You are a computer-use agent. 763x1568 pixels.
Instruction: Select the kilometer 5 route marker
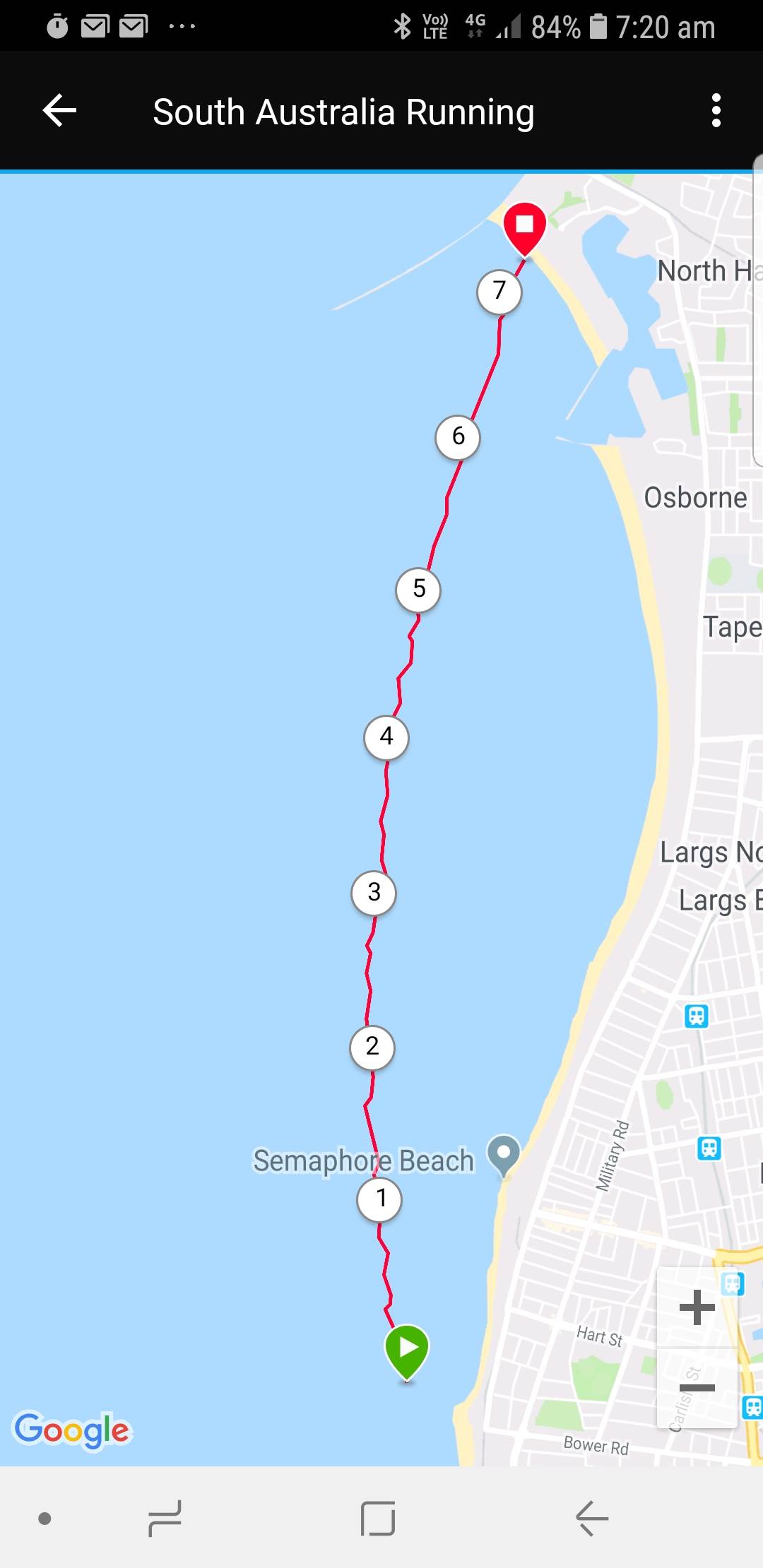pyautogui.click(x=418, y=589)
